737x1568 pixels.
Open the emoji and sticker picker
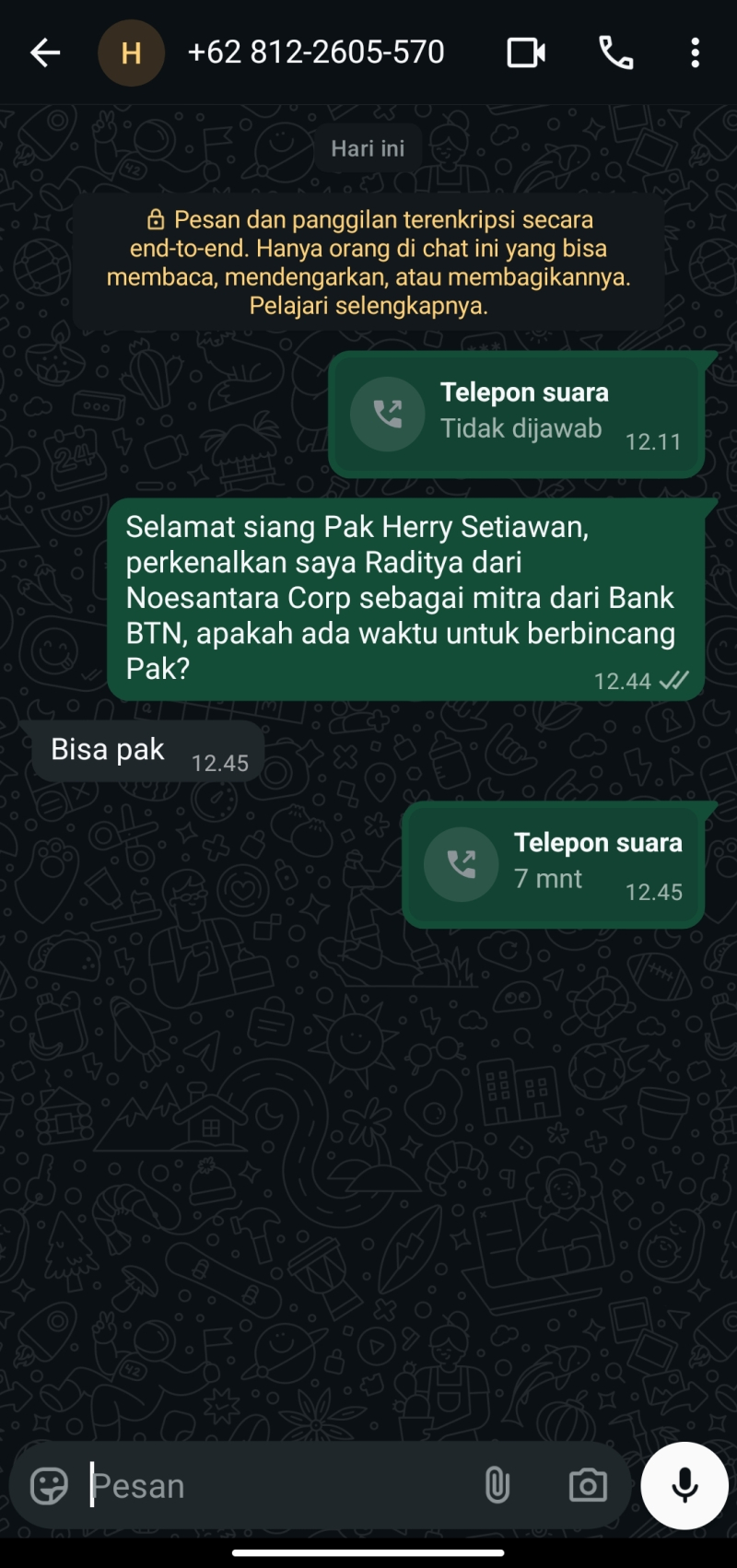pos(50,1485)
